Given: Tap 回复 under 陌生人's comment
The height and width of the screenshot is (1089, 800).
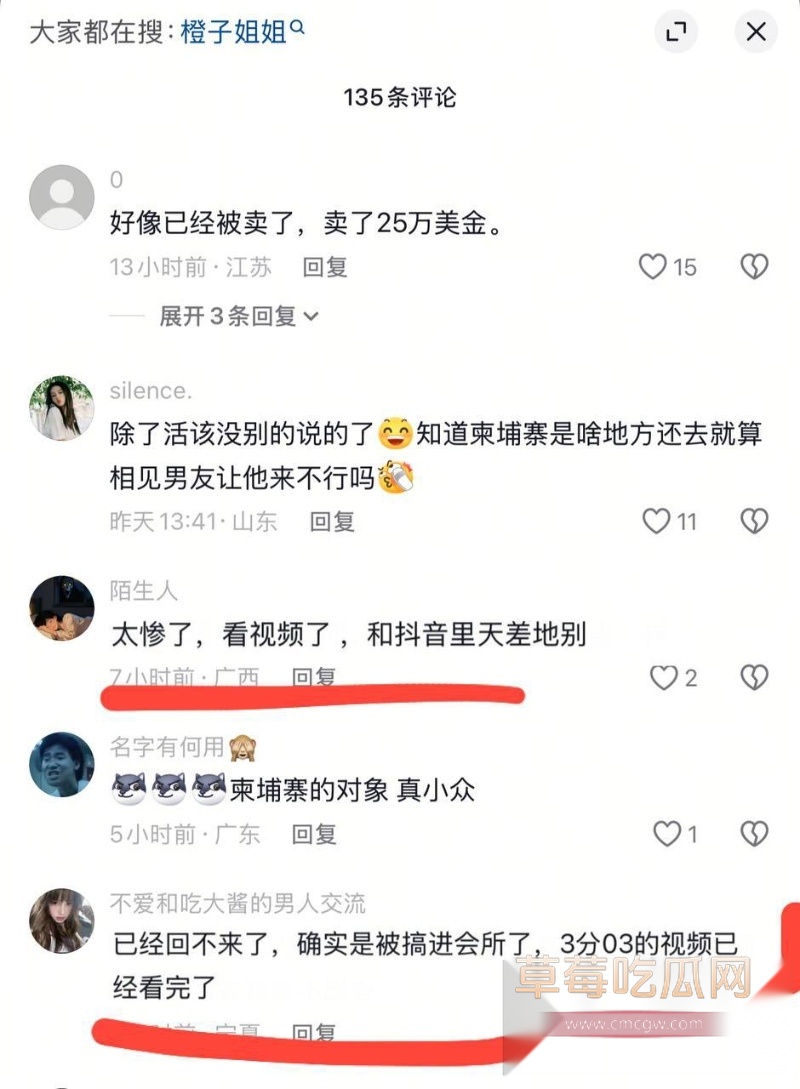Looking at the screenshot, I should 313,678.
